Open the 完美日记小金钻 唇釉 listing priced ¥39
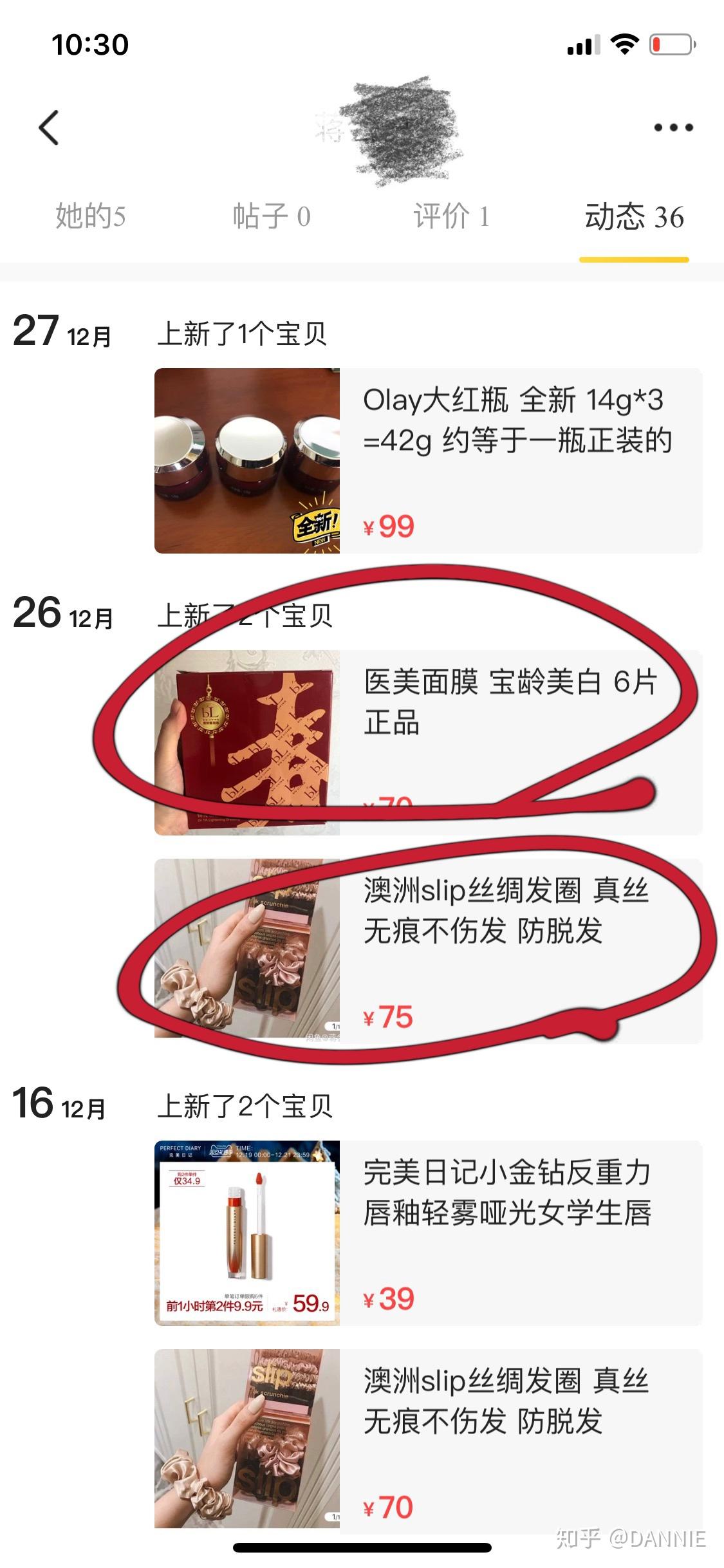The height and width of the screenshot is (1568, 724). point(428,1233)
